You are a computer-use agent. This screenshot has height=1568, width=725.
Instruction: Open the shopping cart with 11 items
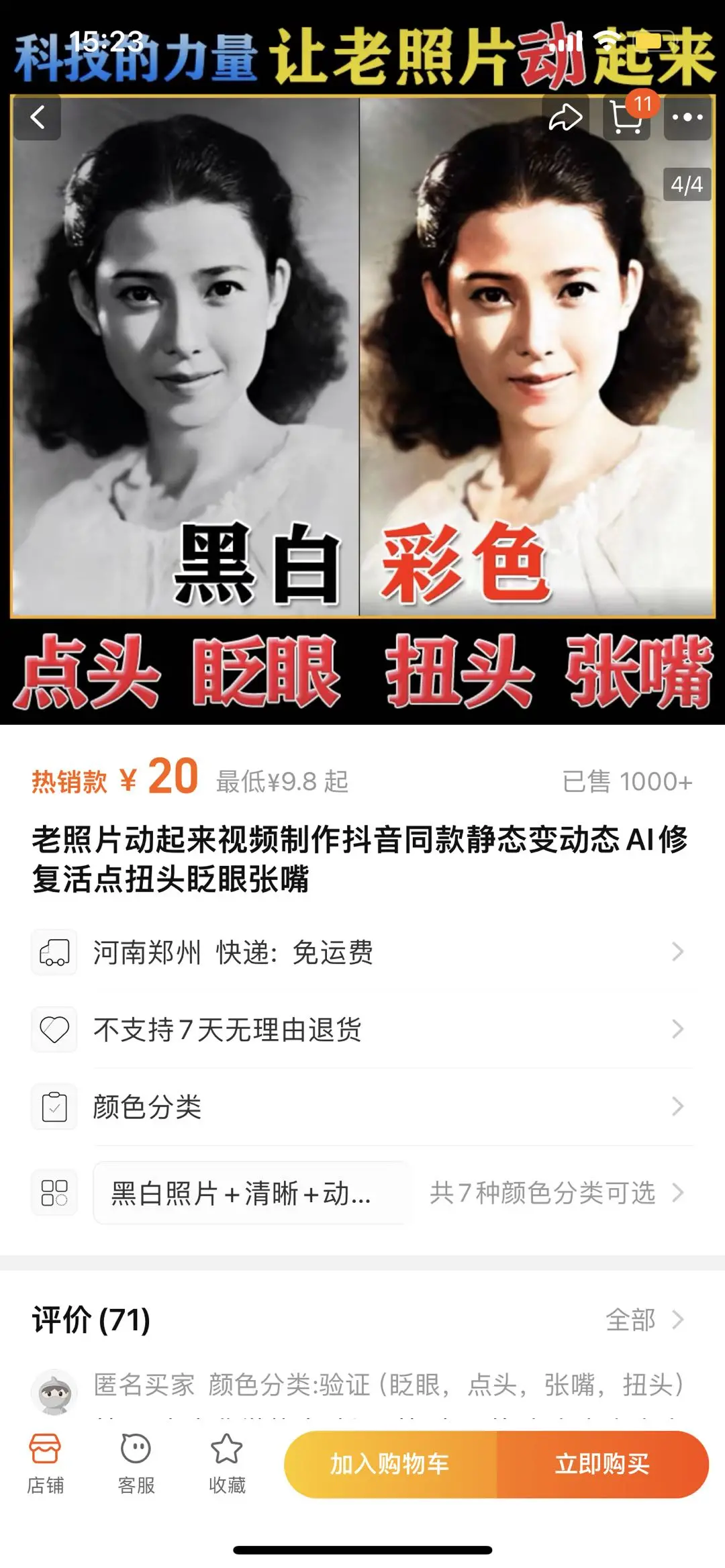627,117
